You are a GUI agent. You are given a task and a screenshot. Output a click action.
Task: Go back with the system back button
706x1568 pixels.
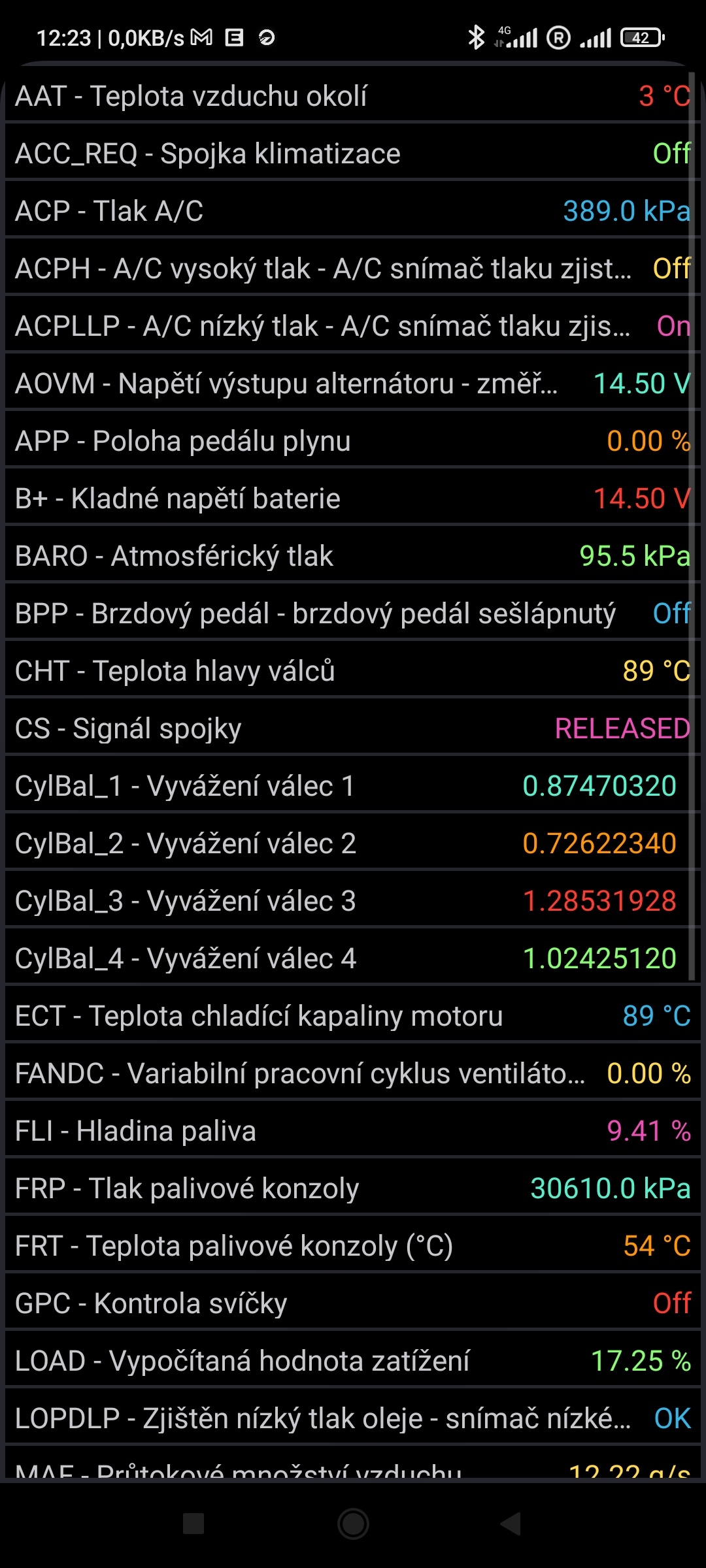click(x=511, y=1524)
